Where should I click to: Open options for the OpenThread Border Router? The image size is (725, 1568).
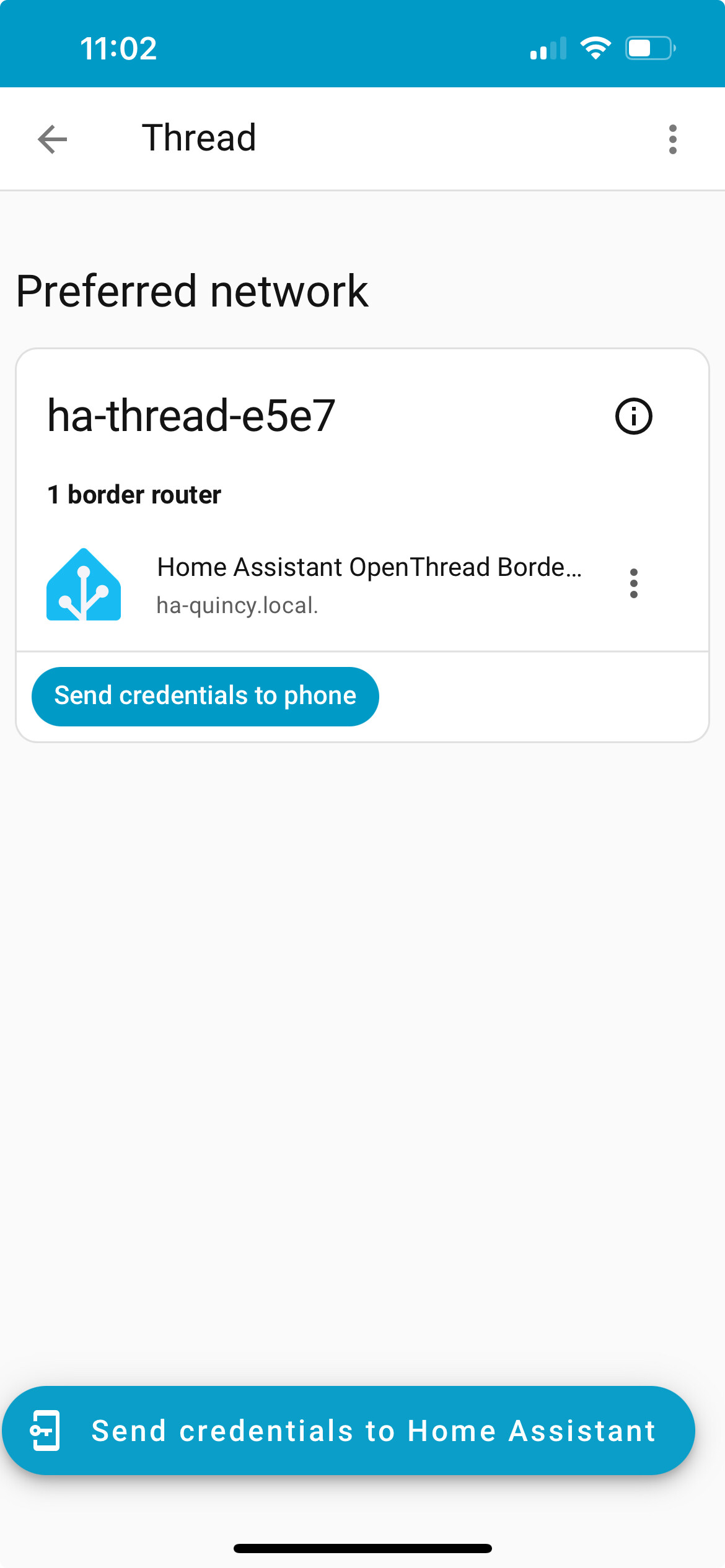pyautogui.click(x=633, y=583)
